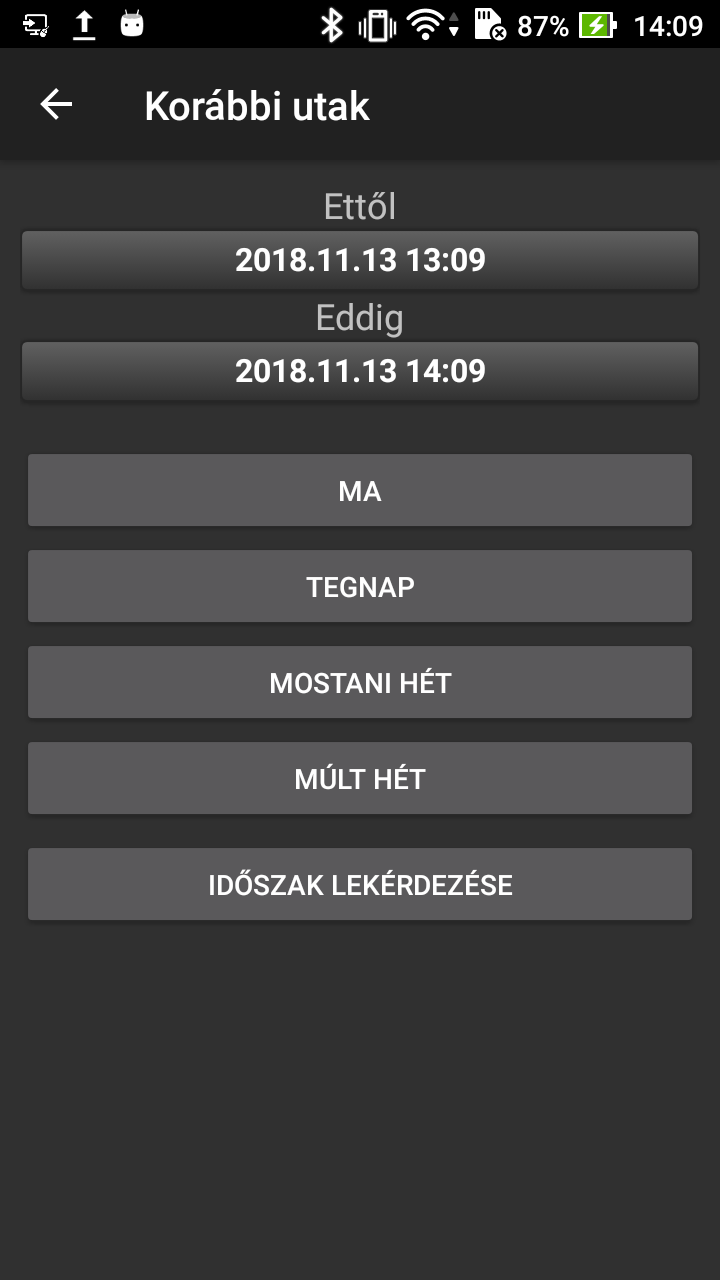
Task: Go back from Korábbi utak
Action: click(x=56, y=105)
